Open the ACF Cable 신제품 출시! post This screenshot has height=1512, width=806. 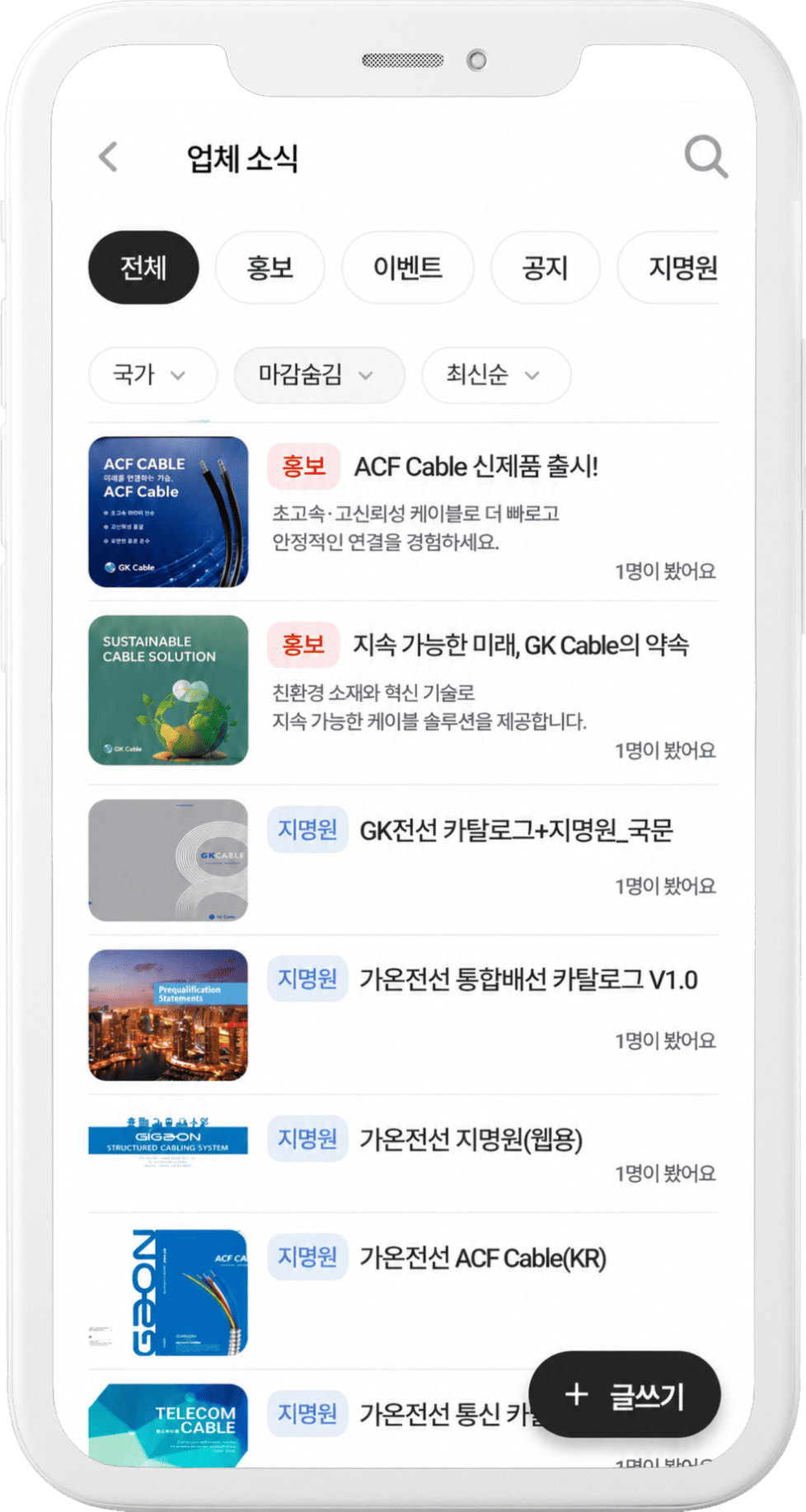click(403, 512)
